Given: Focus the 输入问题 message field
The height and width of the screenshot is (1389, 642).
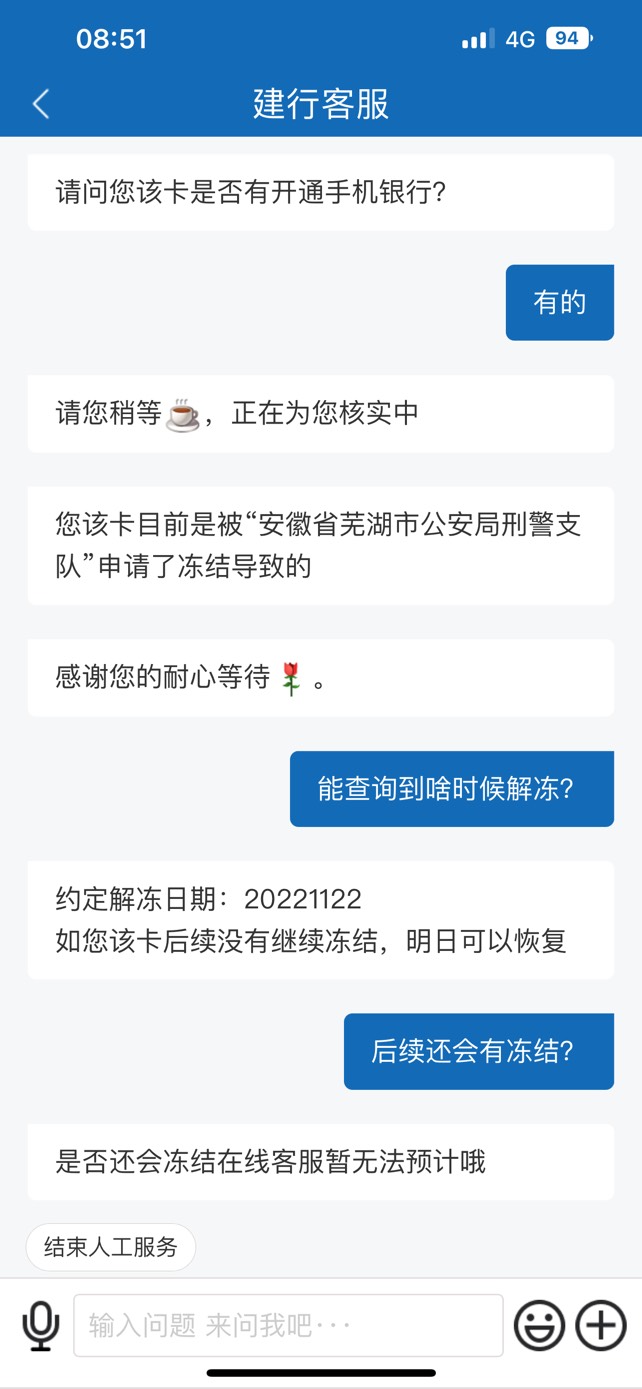Looking at the screenshot, I should [x=288, y=1326].
